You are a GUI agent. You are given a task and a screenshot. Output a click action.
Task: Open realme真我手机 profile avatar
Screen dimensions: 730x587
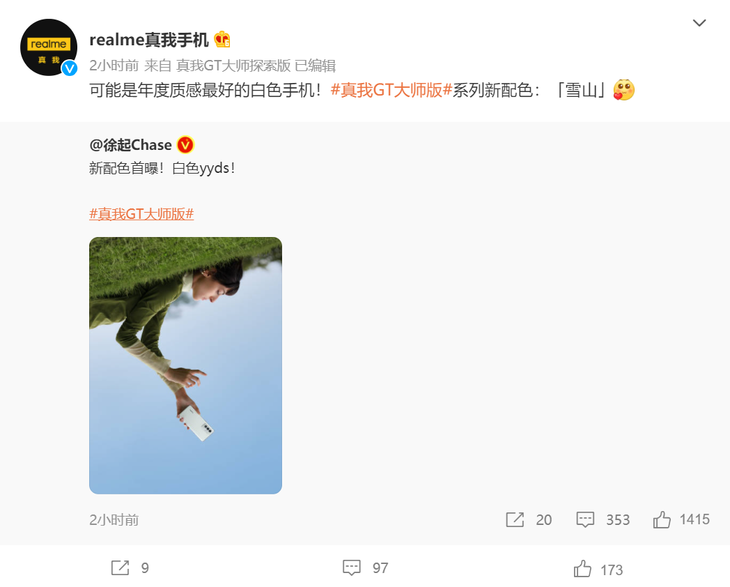pos(49,47)
